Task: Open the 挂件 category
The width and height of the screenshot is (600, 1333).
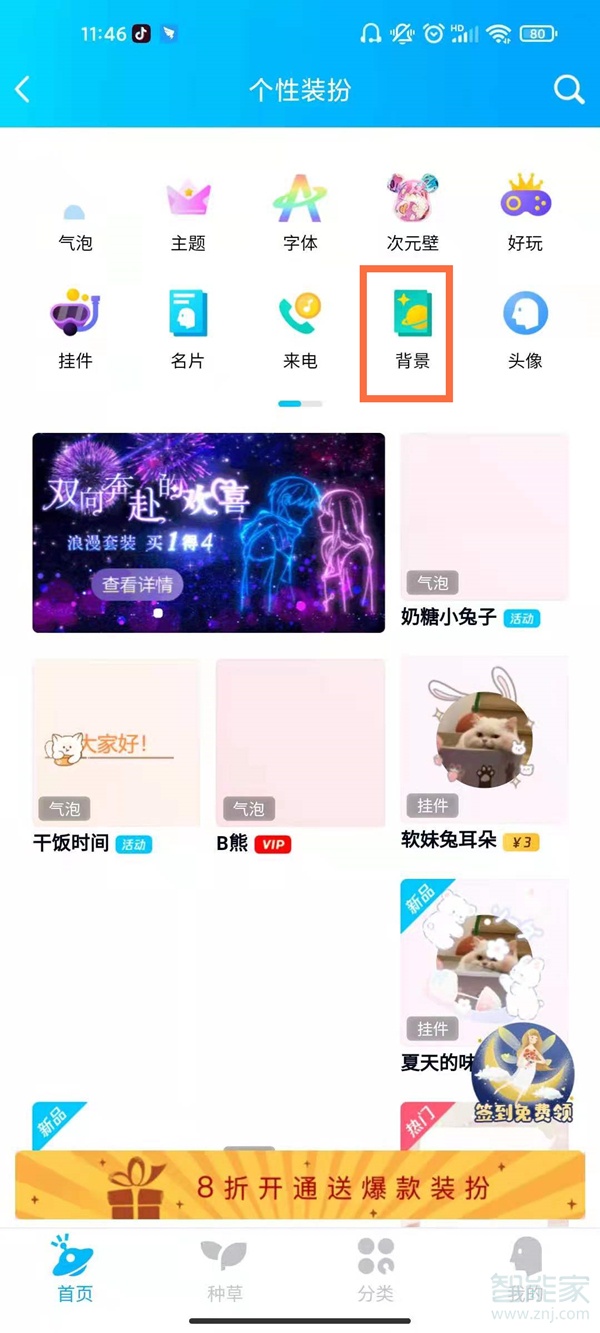Action: pyautogui.click(x=76, y=330)
